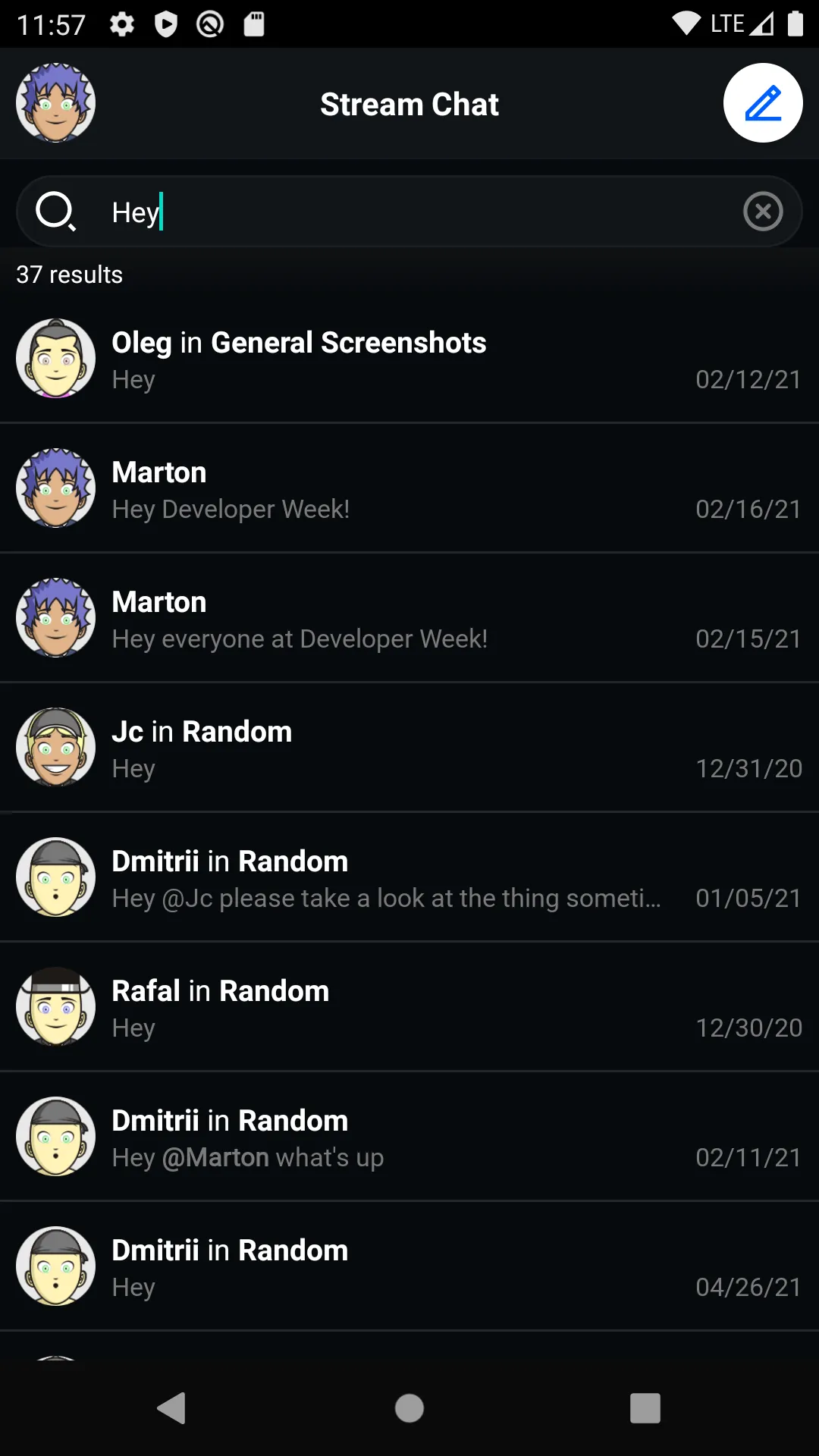Screen dimensions: 819x1456
Task: Open Dmitrii's Hey message dated 04/26/21
Action: click(x=409, y=1266)
